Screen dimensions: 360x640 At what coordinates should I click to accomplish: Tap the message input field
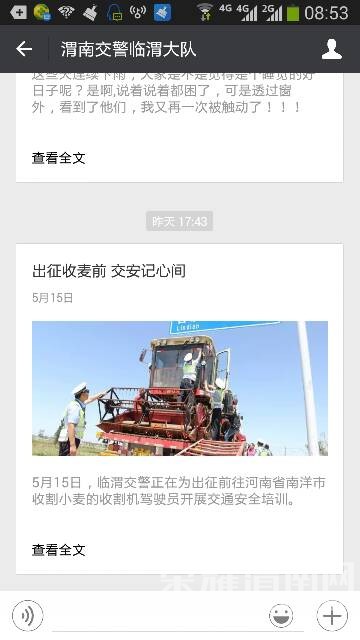tap(155, 616)
